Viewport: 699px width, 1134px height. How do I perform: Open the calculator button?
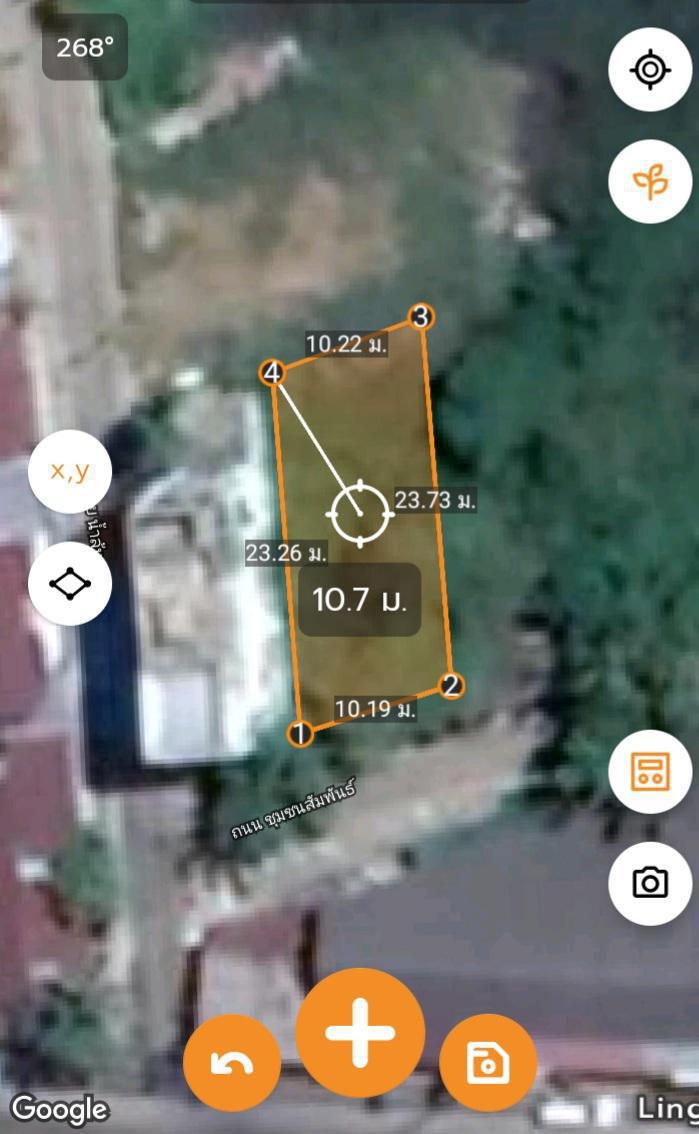[650, 772]
